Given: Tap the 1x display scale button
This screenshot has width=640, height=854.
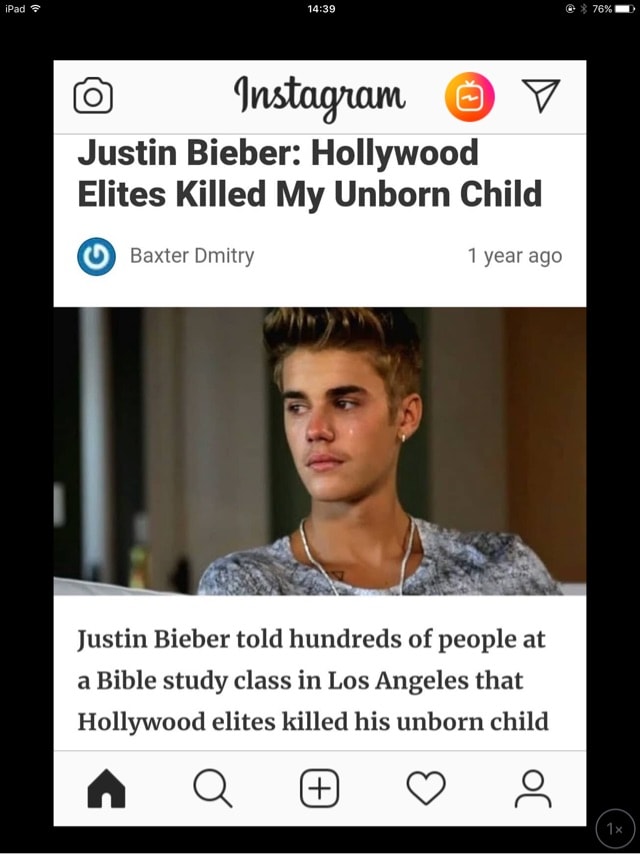Looking at the screenshot, I should (x=615, y=829).
